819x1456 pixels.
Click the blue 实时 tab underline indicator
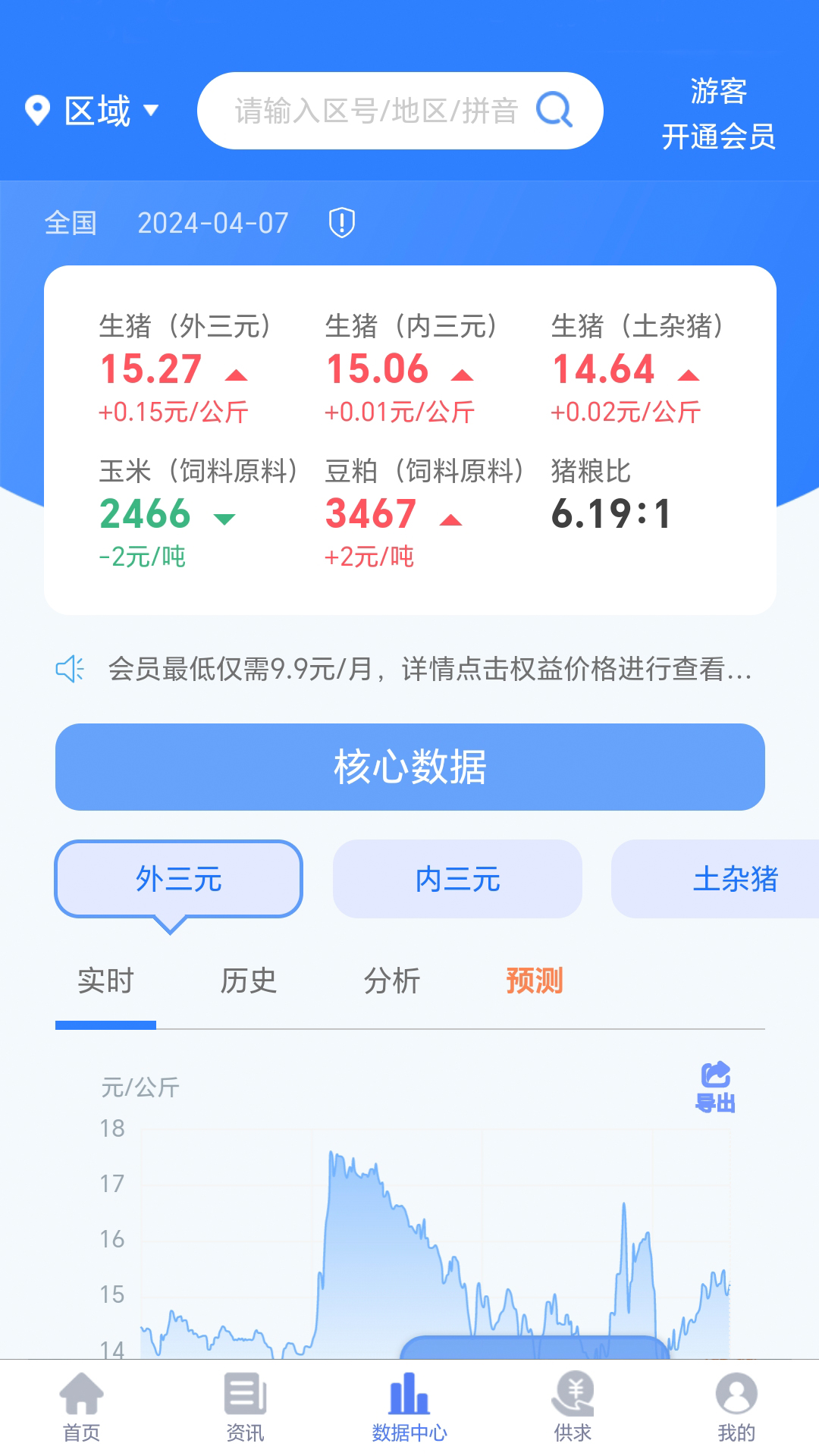coord(106,1023)
